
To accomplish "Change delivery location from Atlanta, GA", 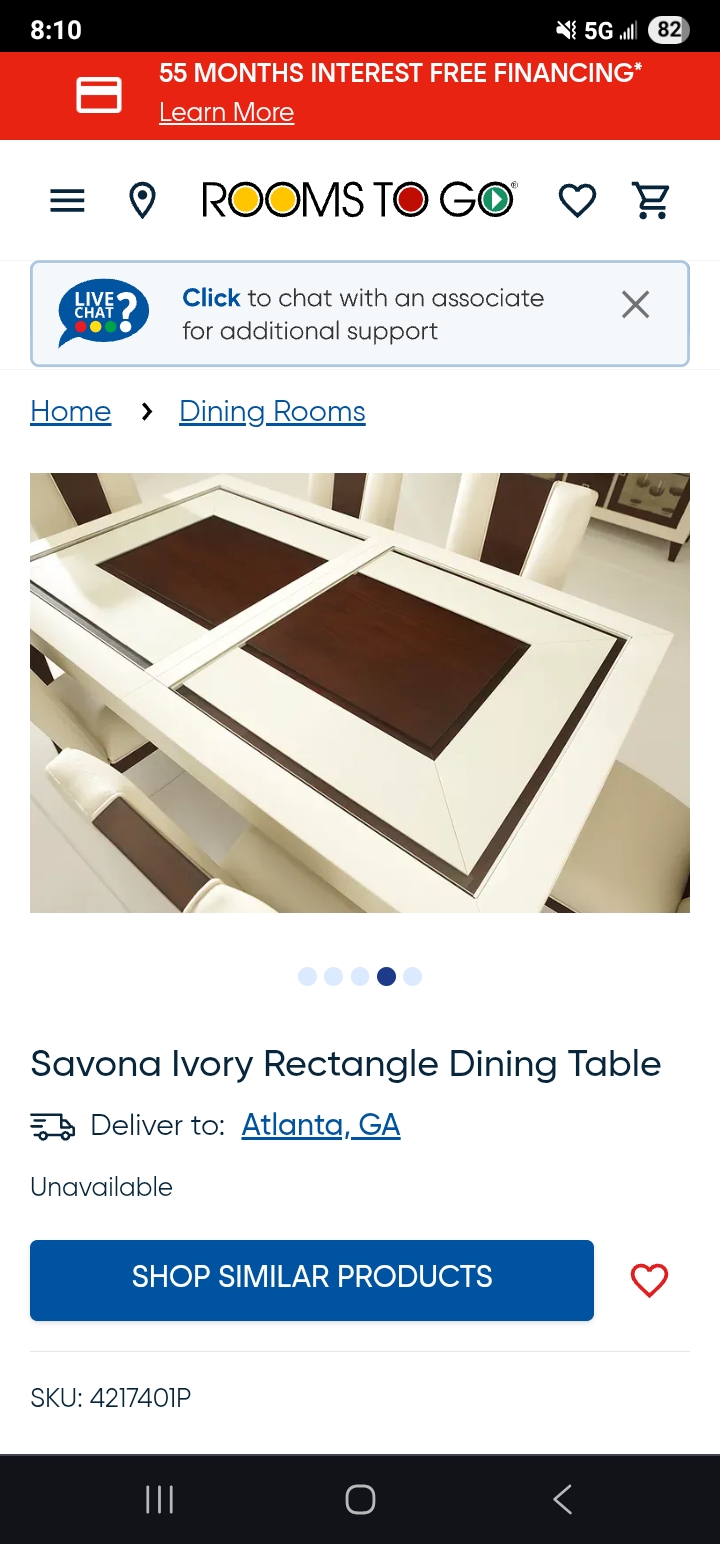I will (320, 1125).
